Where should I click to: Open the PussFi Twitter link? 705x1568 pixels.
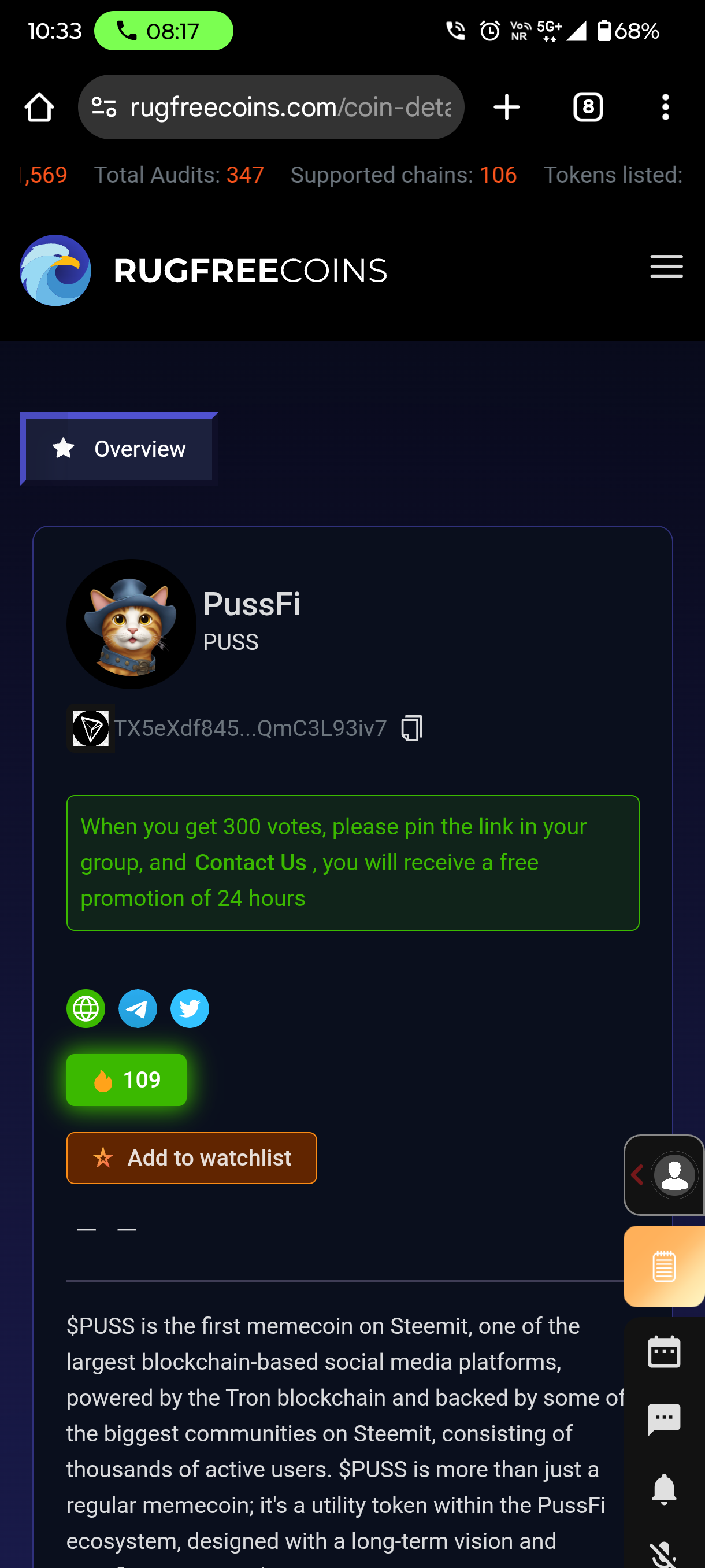(x=190, y=1008)
